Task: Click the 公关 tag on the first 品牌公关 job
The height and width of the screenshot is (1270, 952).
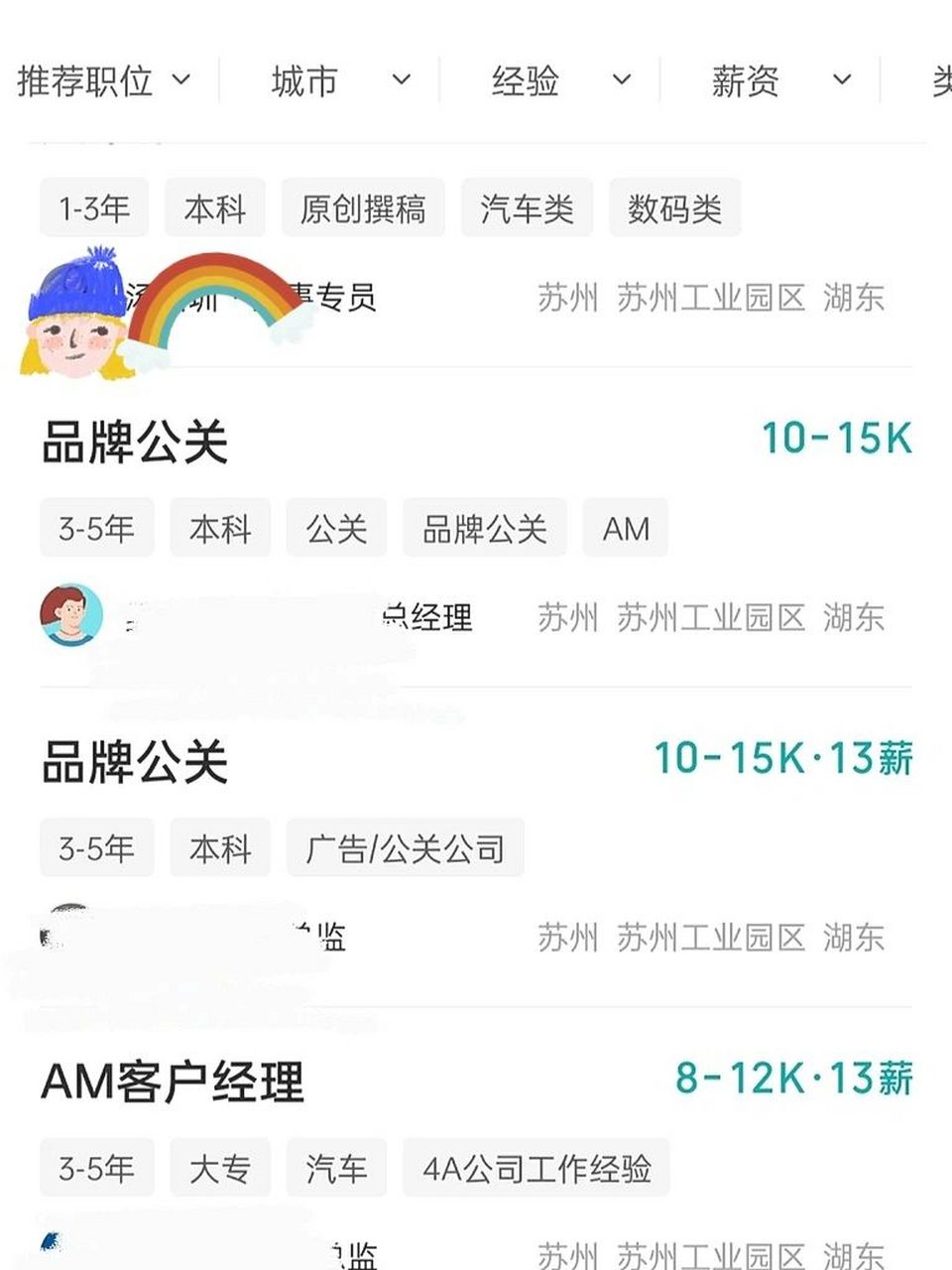Action: tap(335, 528)
